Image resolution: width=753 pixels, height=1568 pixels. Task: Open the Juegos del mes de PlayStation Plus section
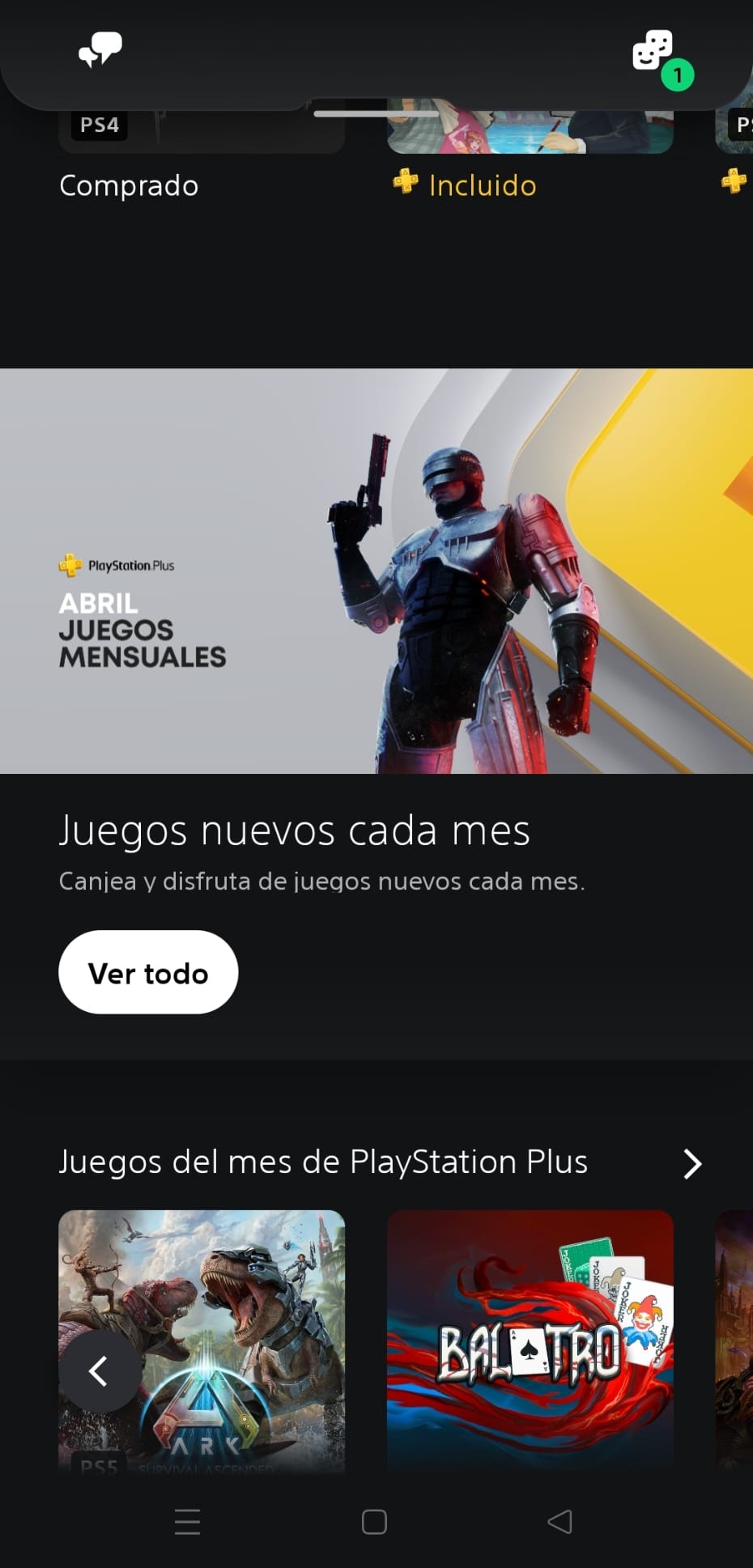(x=322, y=1162)
